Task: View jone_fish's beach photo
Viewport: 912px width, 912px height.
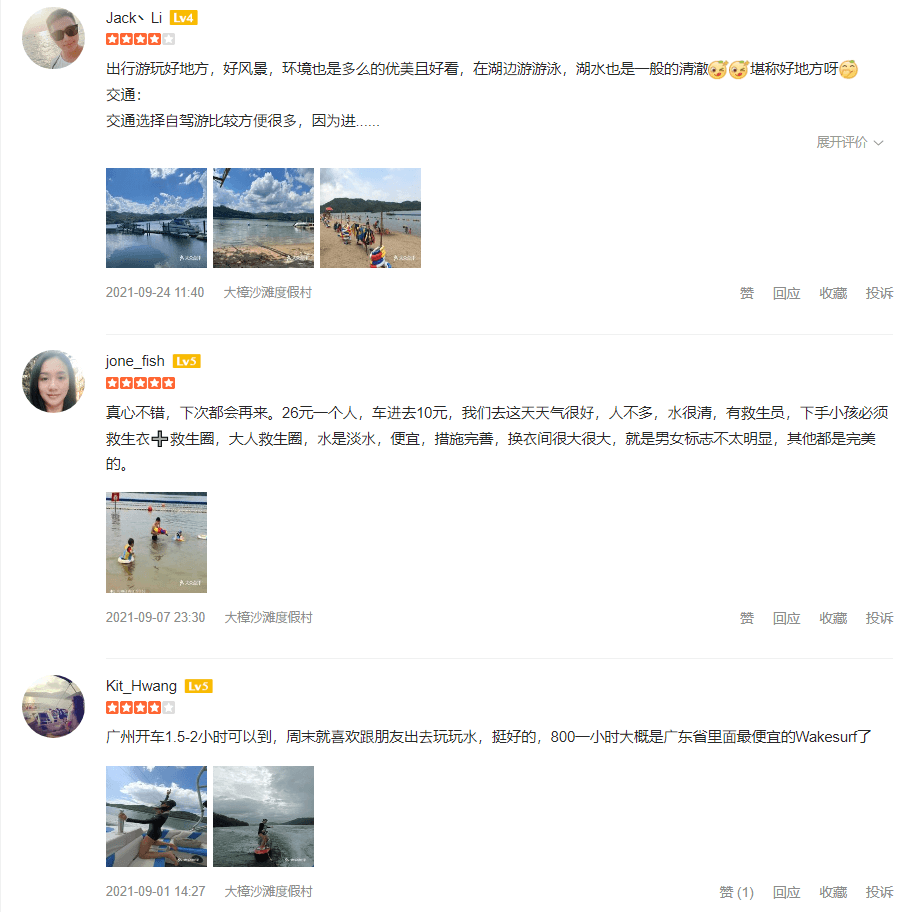Action: pyautogui.click(x=156, y=542)
